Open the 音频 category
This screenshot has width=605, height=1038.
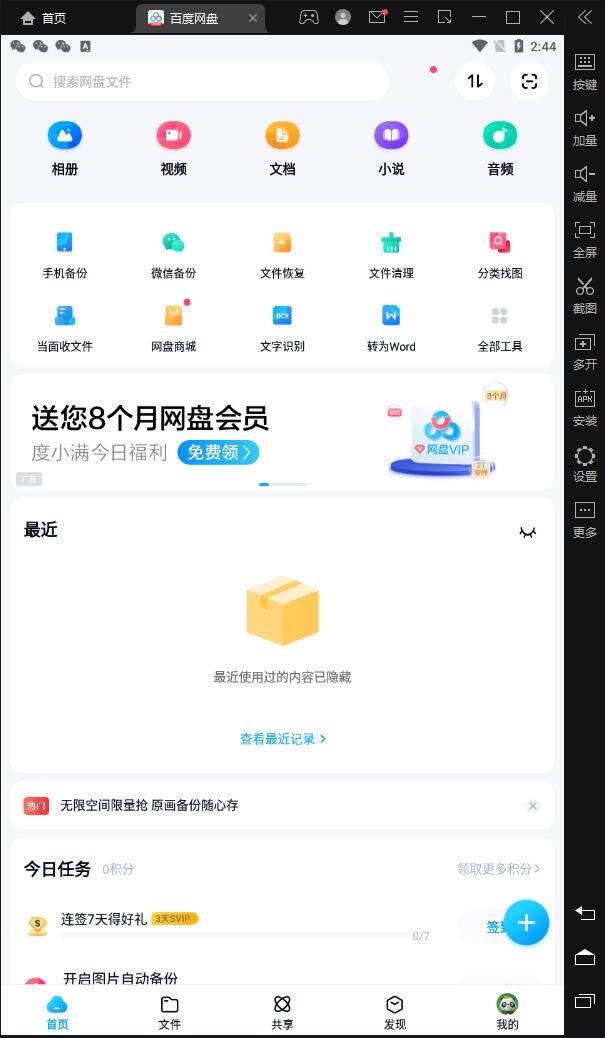[500, 148]
